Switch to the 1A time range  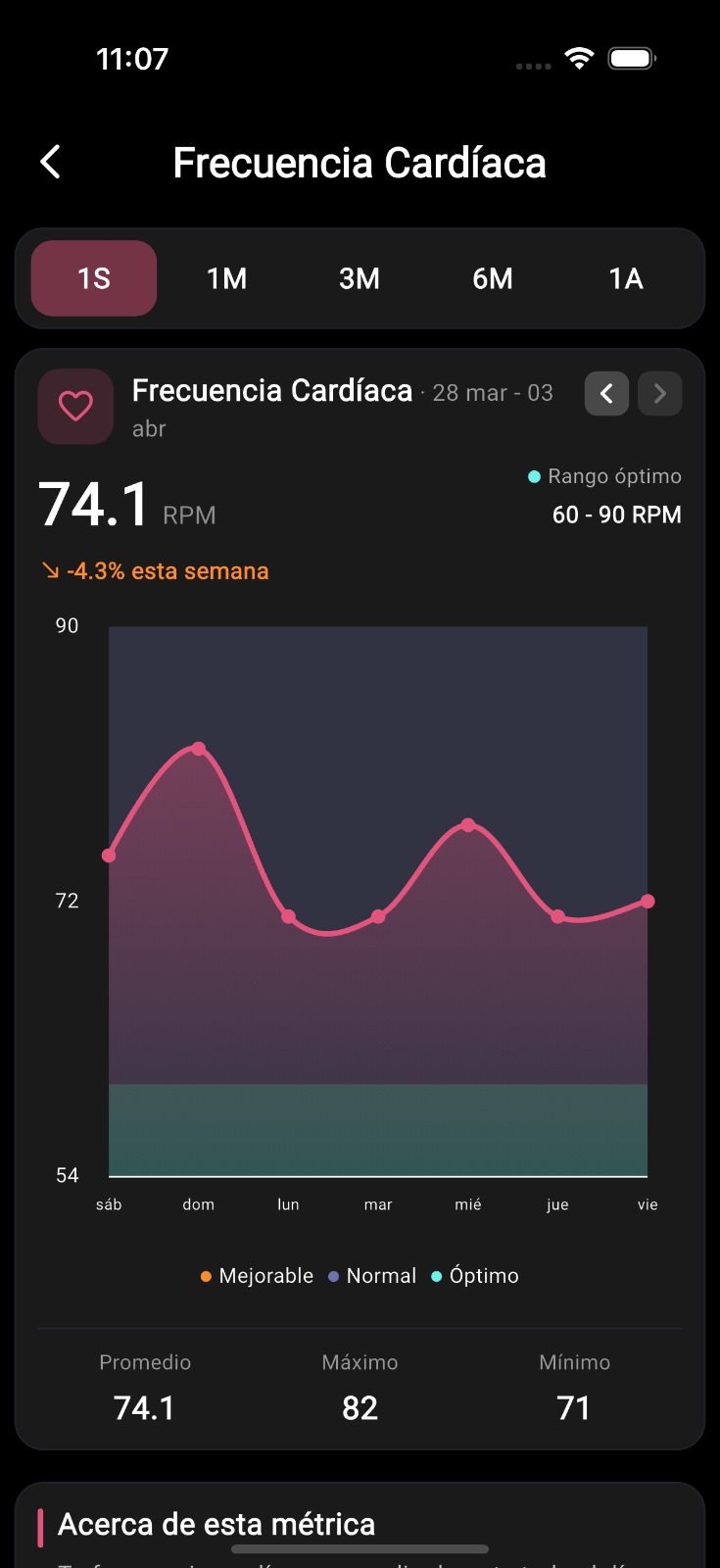[626, 278]
